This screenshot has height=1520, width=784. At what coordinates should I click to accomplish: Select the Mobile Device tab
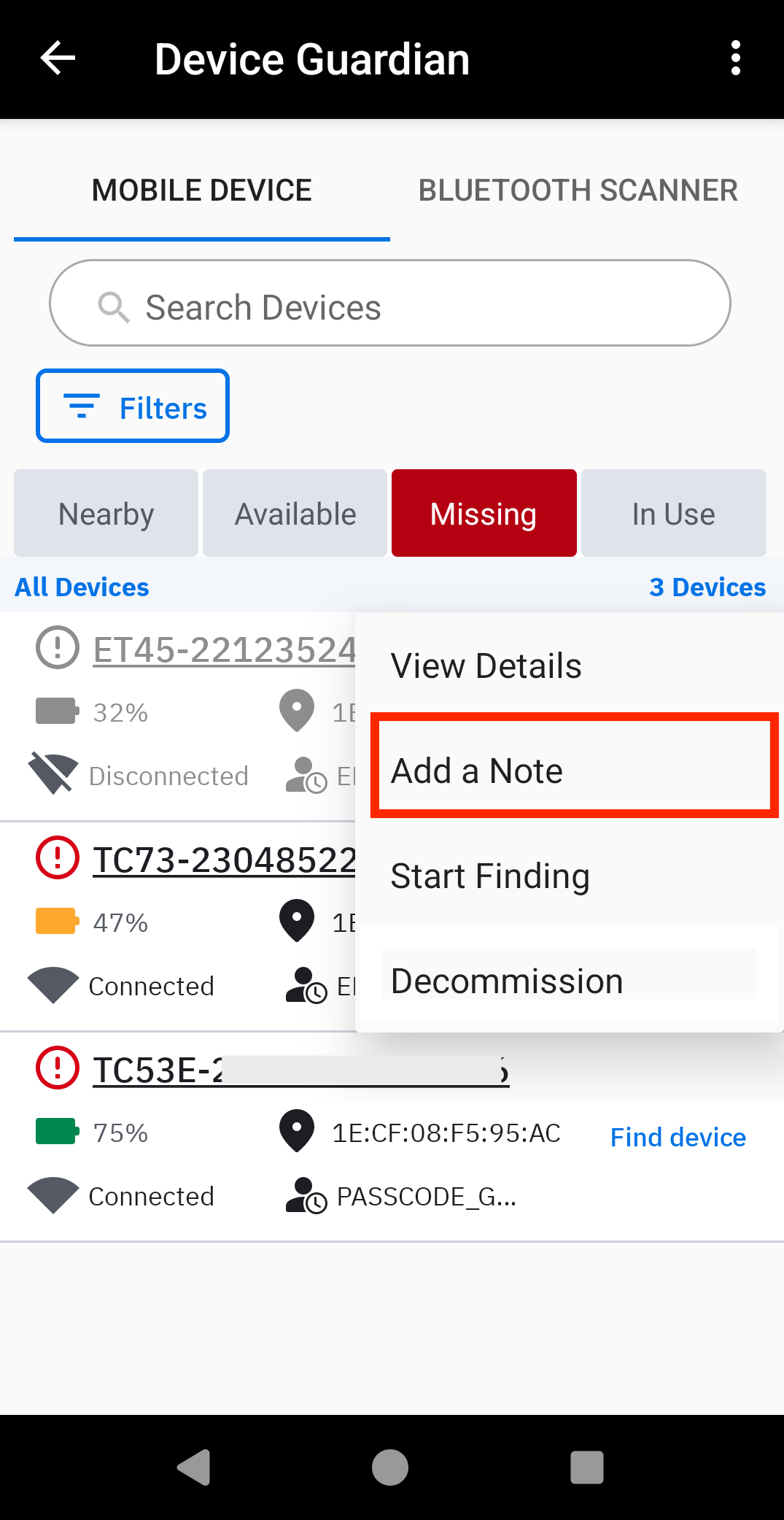pos(201,190)
